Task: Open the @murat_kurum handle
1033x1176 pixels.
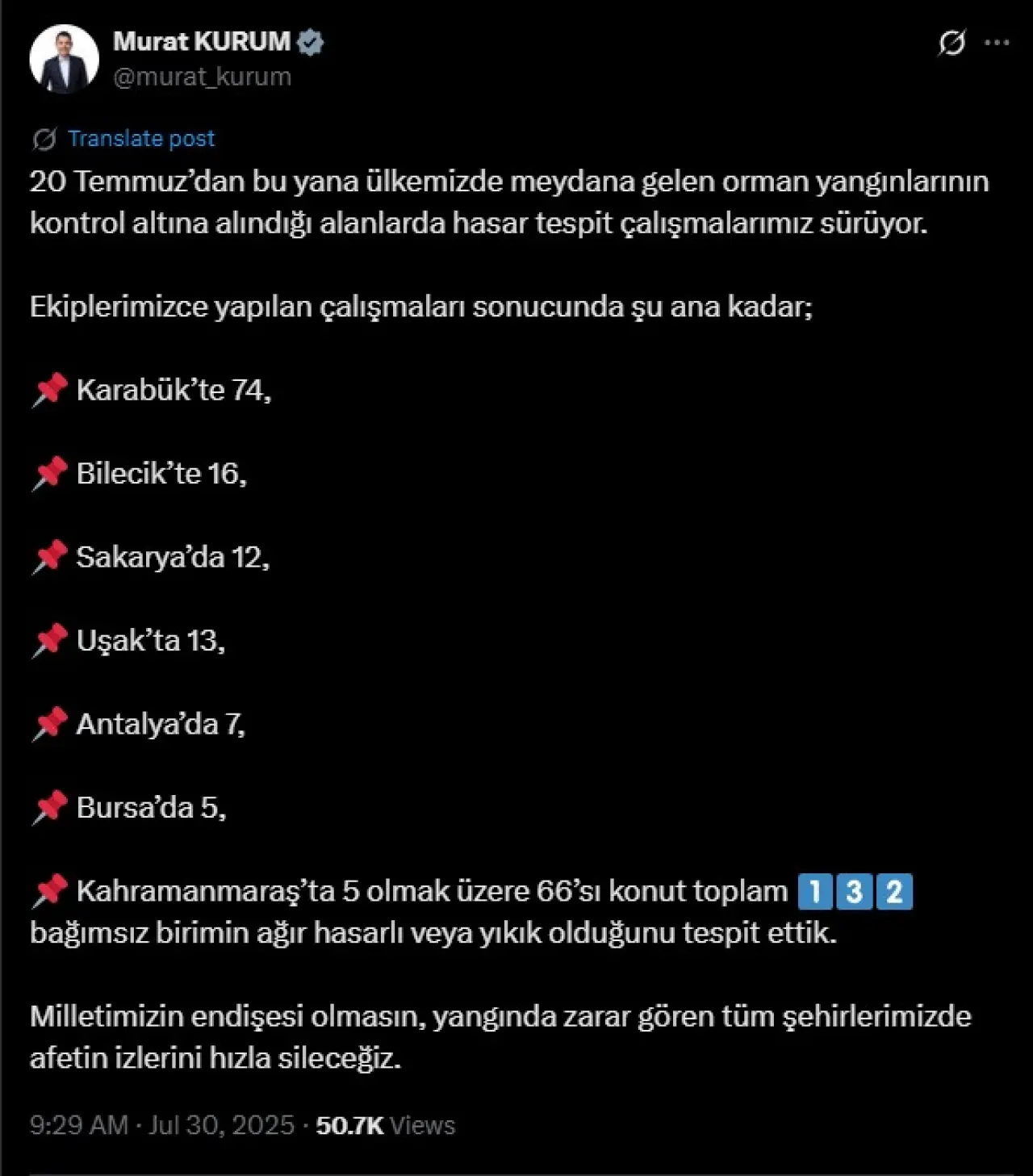Action: 202,77
